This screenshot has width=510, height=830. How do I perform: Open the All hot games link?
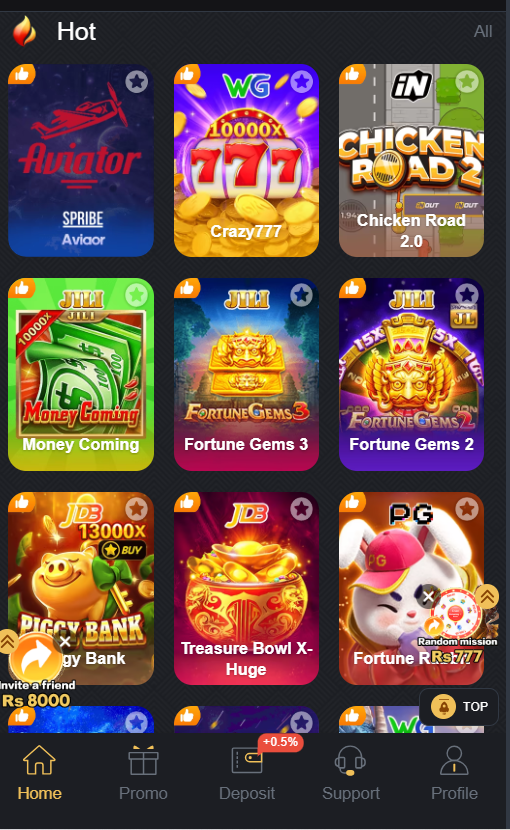[482, 32]
